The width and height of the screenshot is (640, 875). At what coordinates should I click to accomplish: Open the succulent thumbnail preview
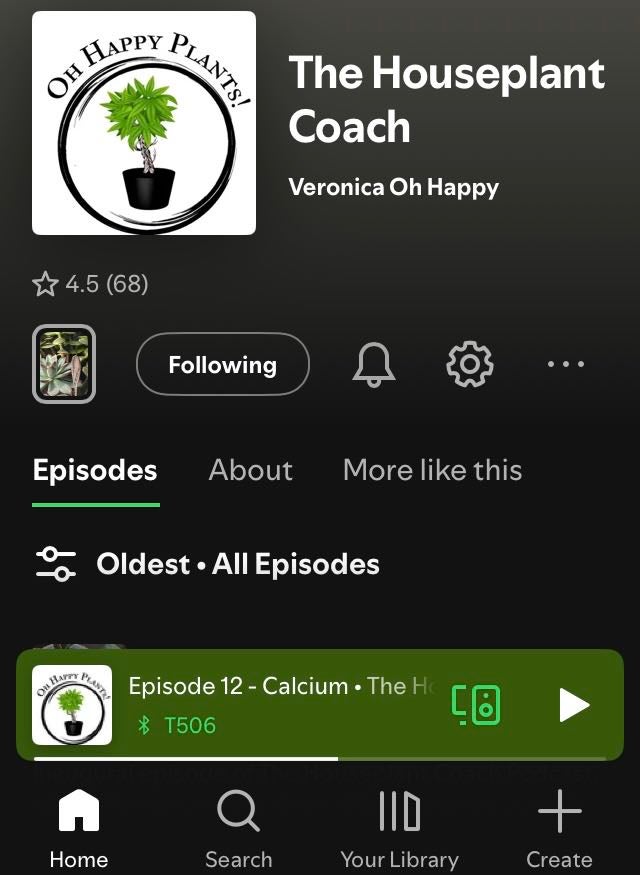(64, 365)
